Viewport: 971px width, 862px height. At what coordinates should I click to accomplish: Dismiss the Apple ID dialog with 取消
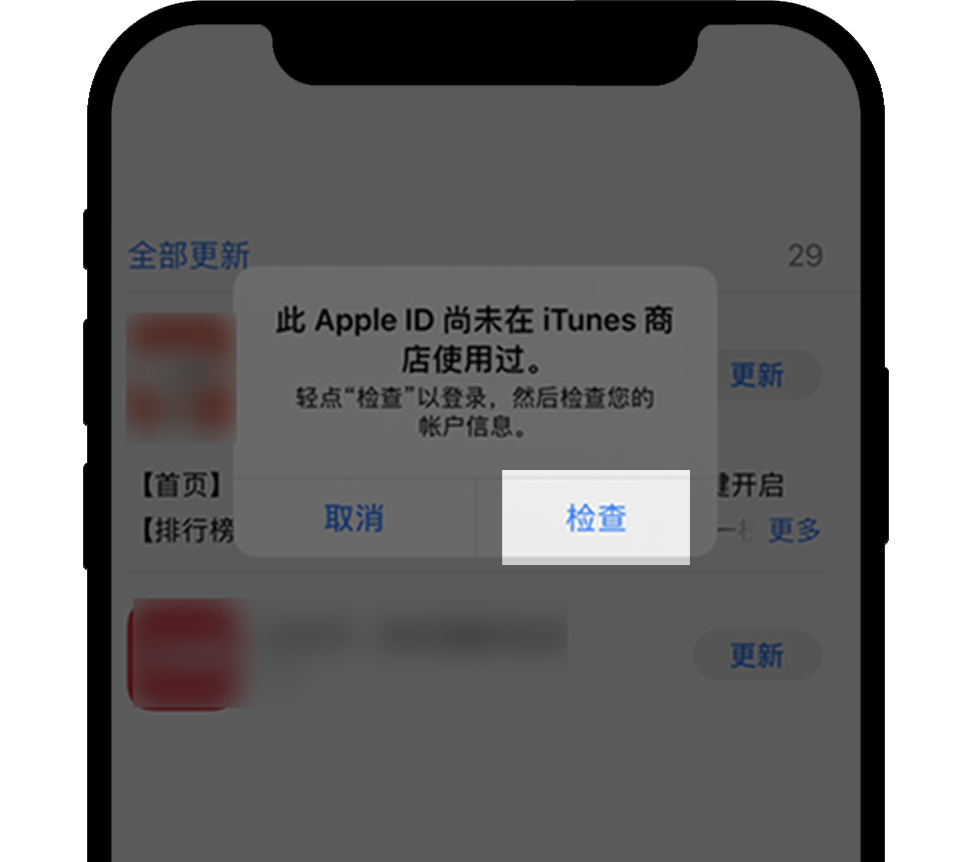pos(353,518)
